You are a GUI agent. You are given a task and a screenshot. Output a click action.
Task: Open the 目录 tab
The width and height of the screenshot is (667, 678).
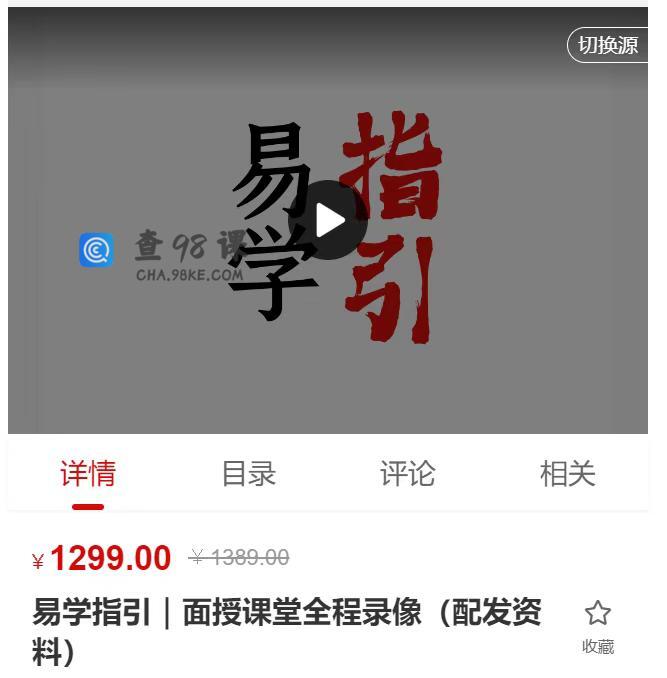coord(248,474)
